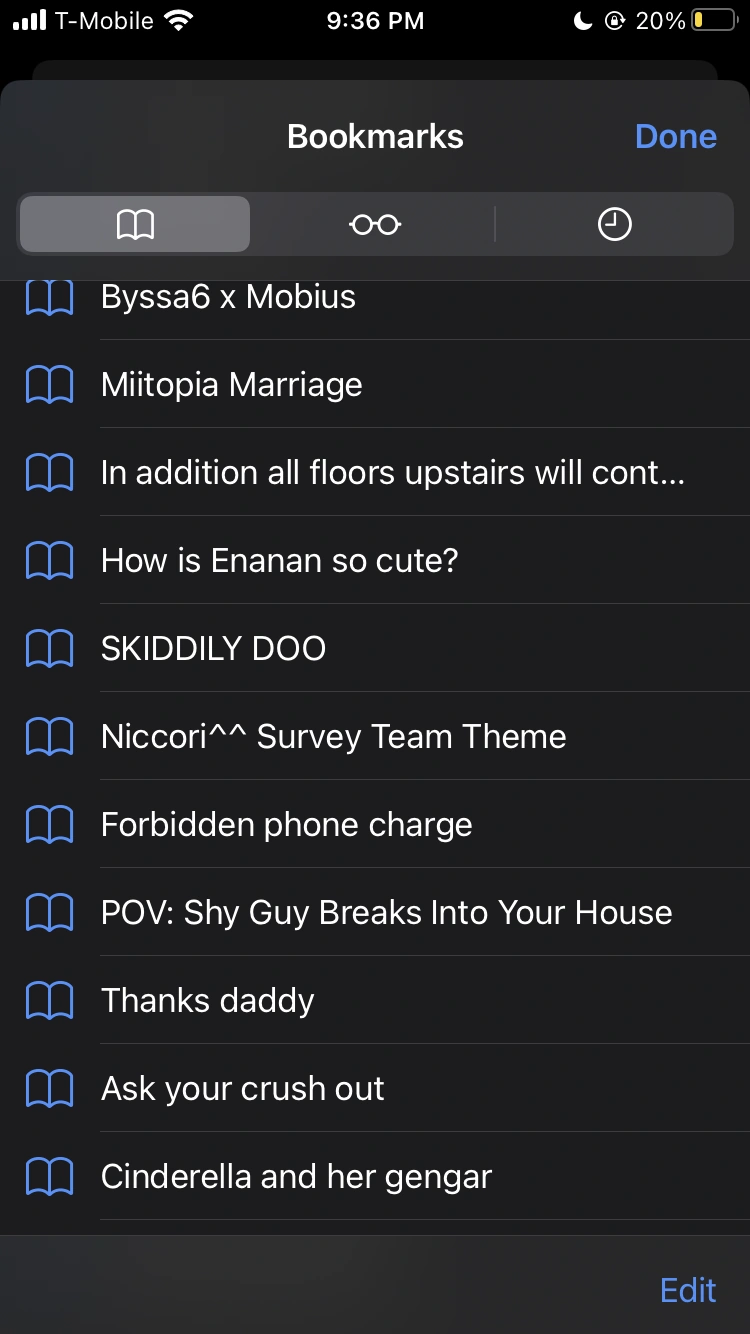Viewport: 750px width, 1334px height.
Task: Open the Thanks daddy bookmark
Action: tap(208, 1001)
